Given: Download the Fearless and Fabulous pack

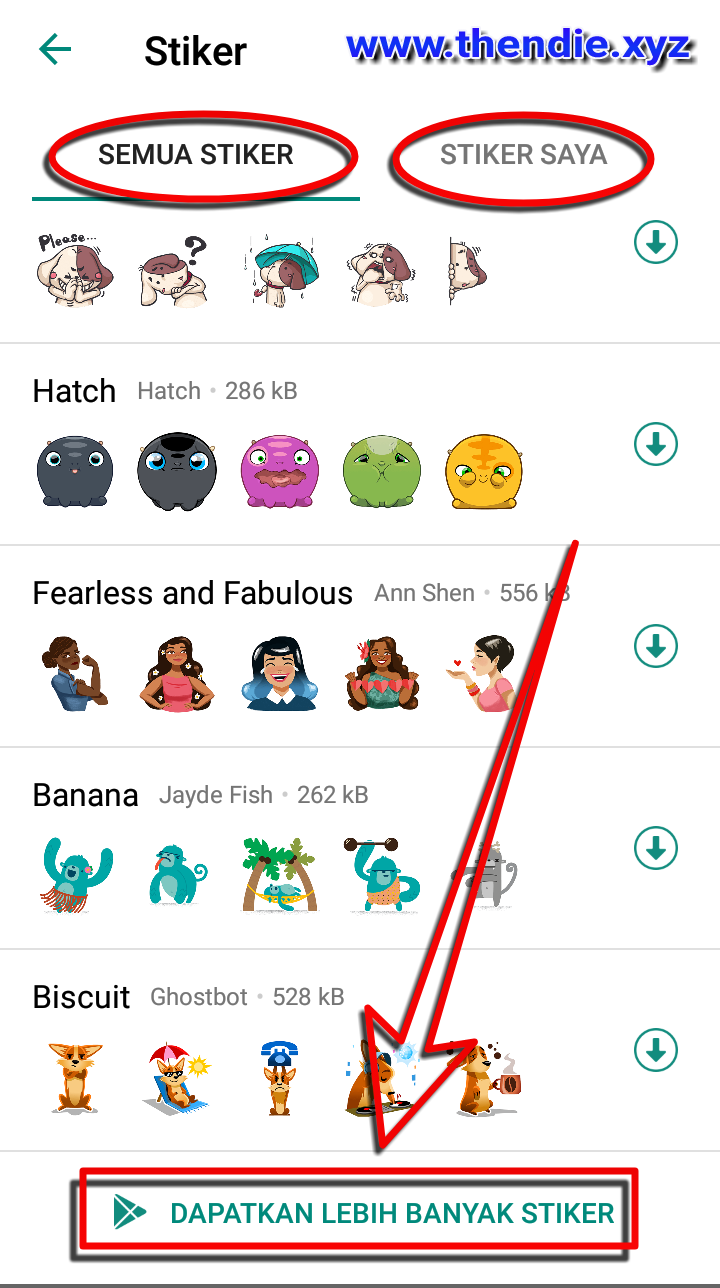Looking at the screenshot, I should coord(656,647).
